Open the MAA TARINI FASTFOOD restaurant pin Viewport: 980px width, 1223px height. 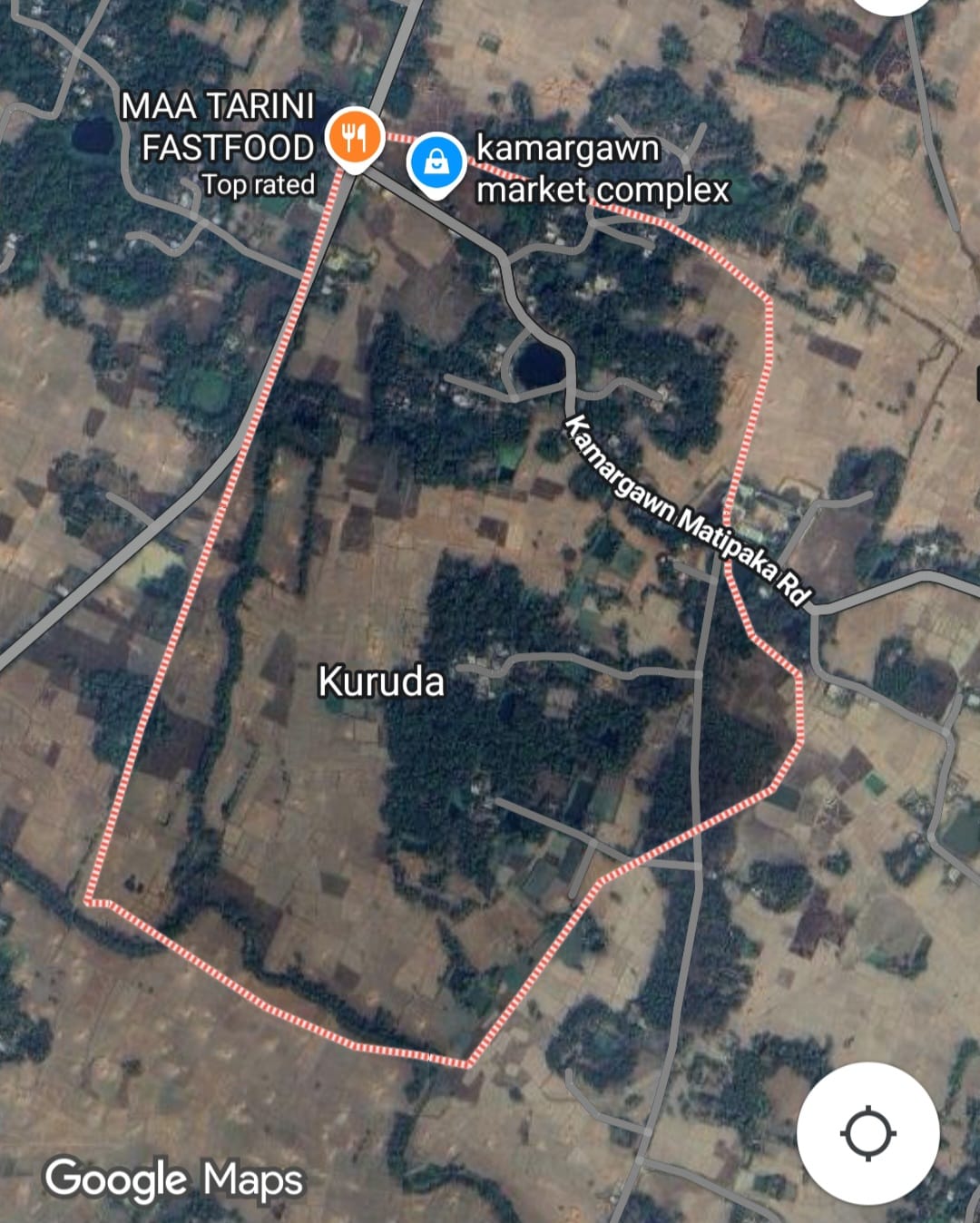pyautogui.click(x=354, y=137)
